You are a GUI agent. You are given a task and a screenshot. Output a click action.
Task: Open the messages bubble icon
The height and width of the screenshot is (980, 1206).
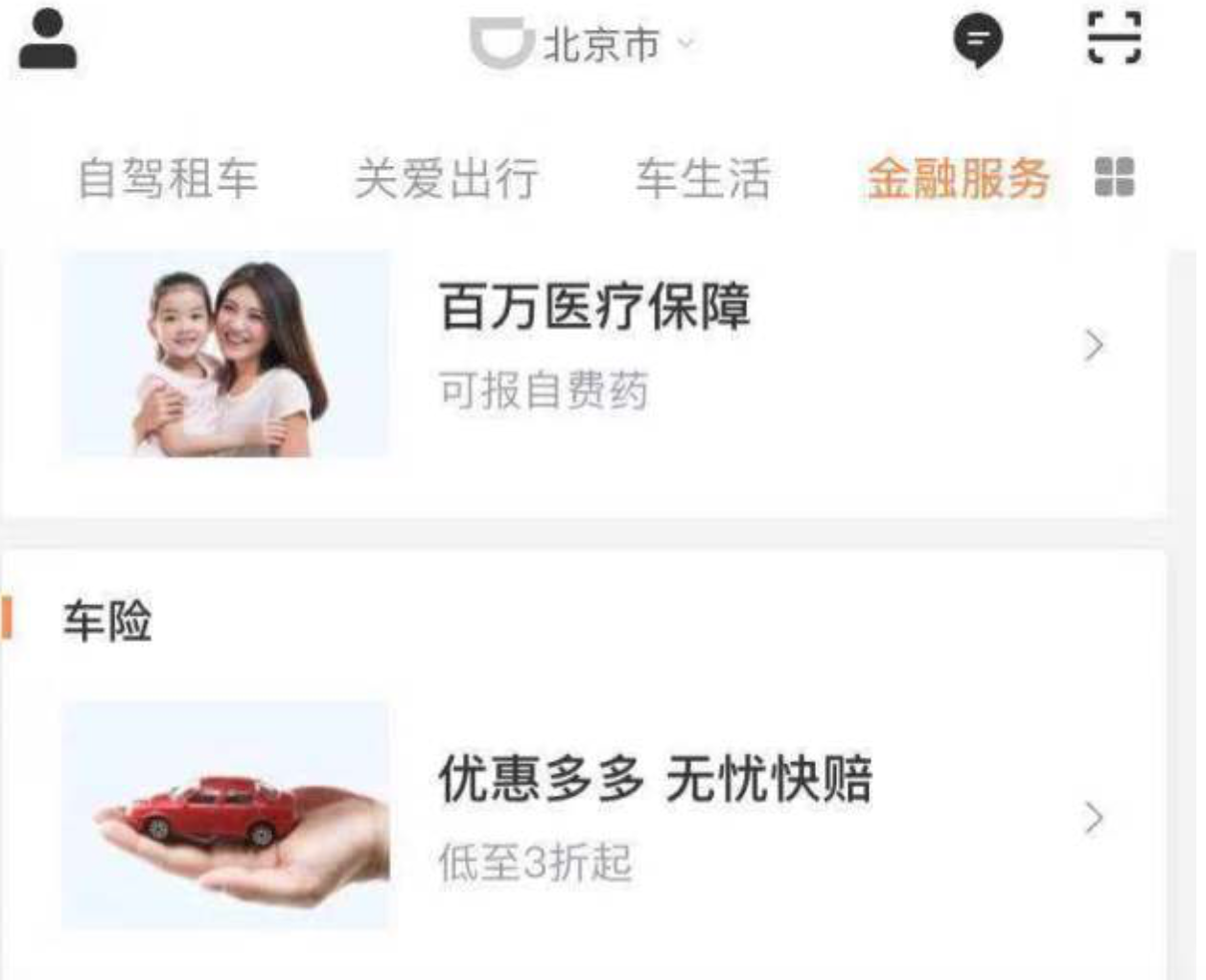[x=977, y=41]
